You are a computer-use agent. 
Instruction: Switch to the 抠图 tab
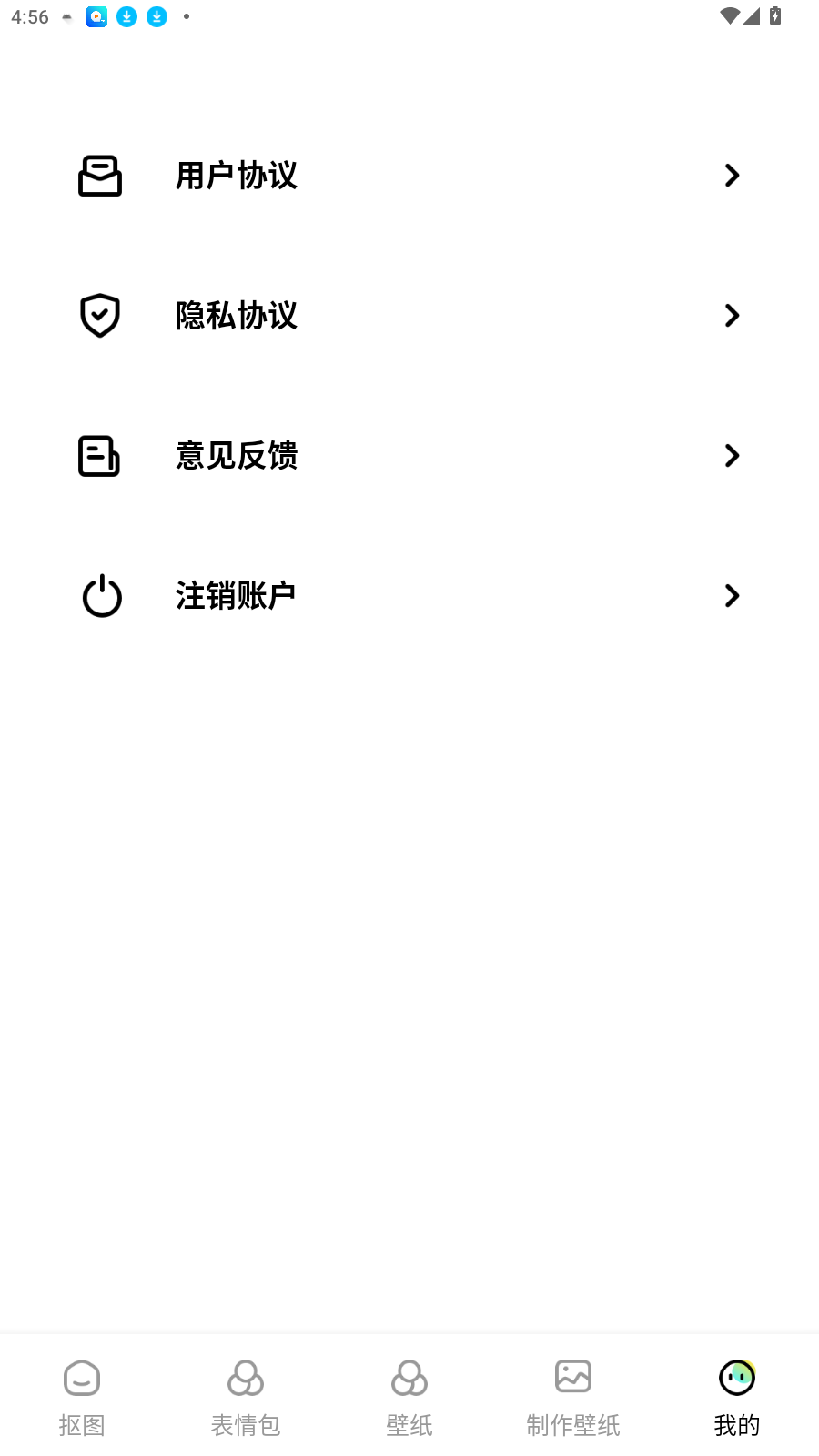tap(82, 1398)
